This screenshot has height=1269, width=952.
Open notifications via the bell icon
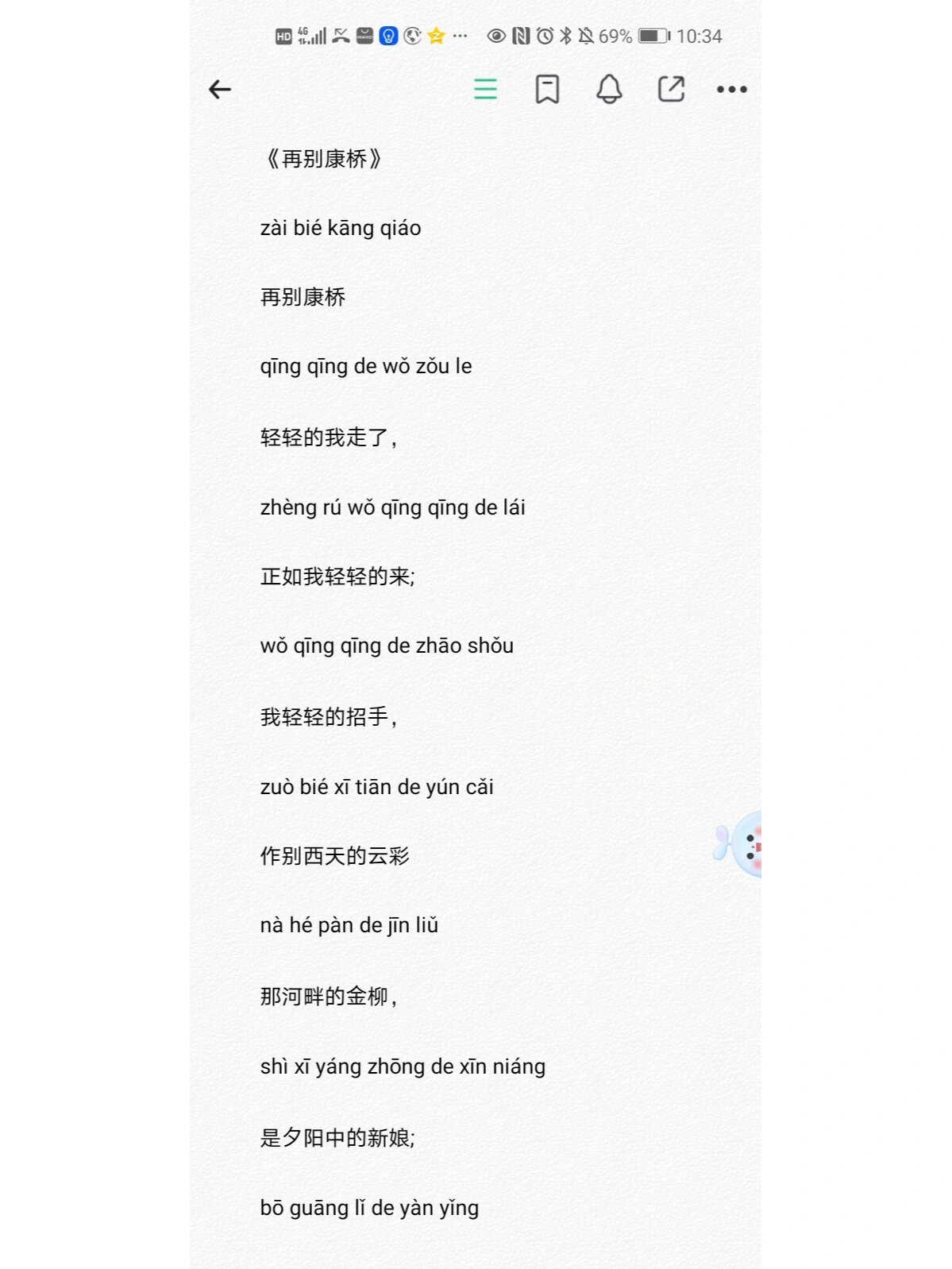click(609, 90)
